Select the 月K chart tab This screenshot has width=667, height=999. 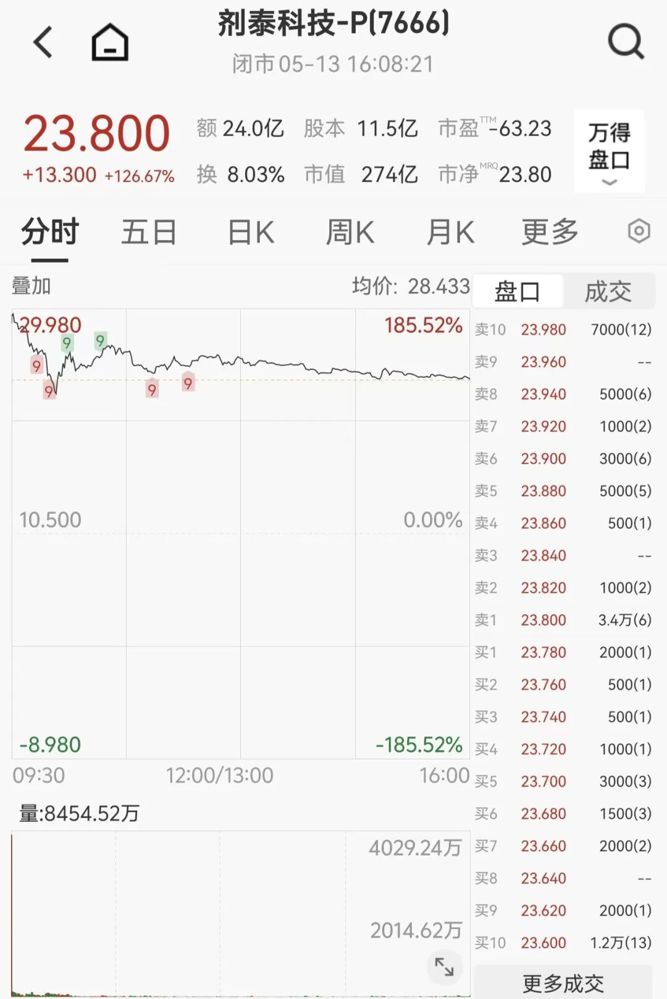point(450,232)
